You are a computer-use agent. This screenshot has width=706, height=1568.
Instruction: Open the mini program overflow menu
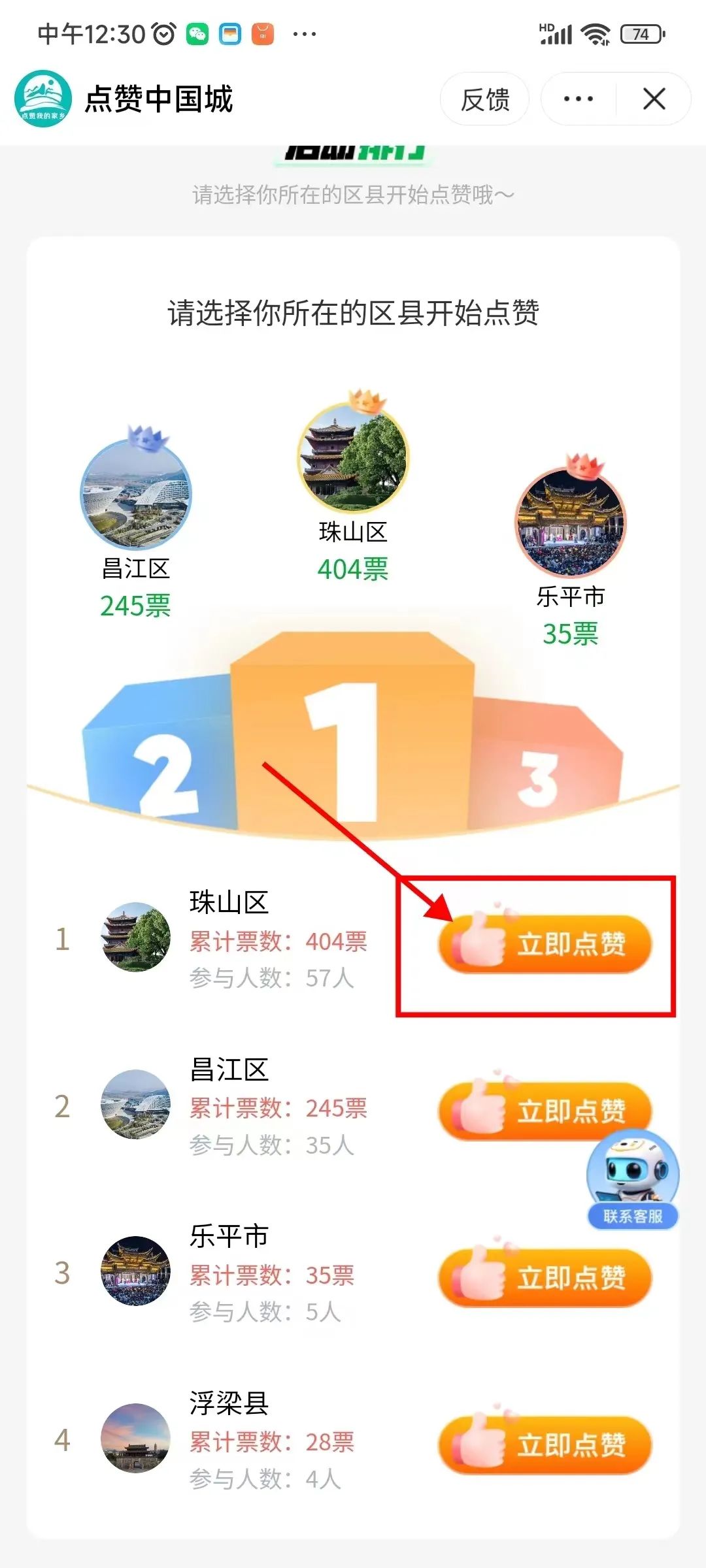pyautogui.click(x=579, y=99)
